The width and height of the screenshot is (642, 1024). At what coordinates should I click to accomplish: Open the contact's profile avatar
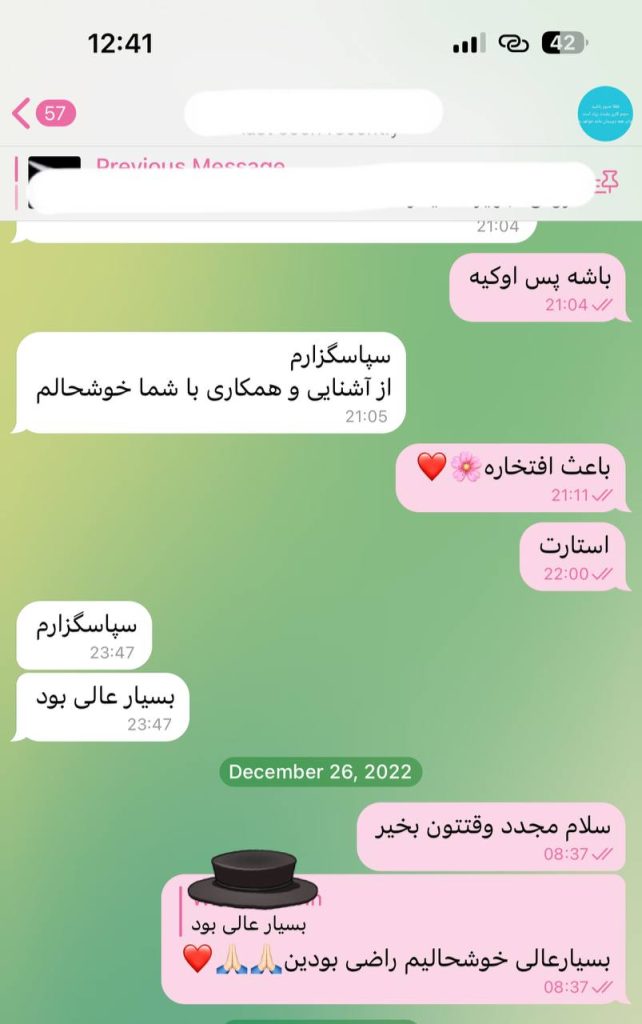[605, 113]
